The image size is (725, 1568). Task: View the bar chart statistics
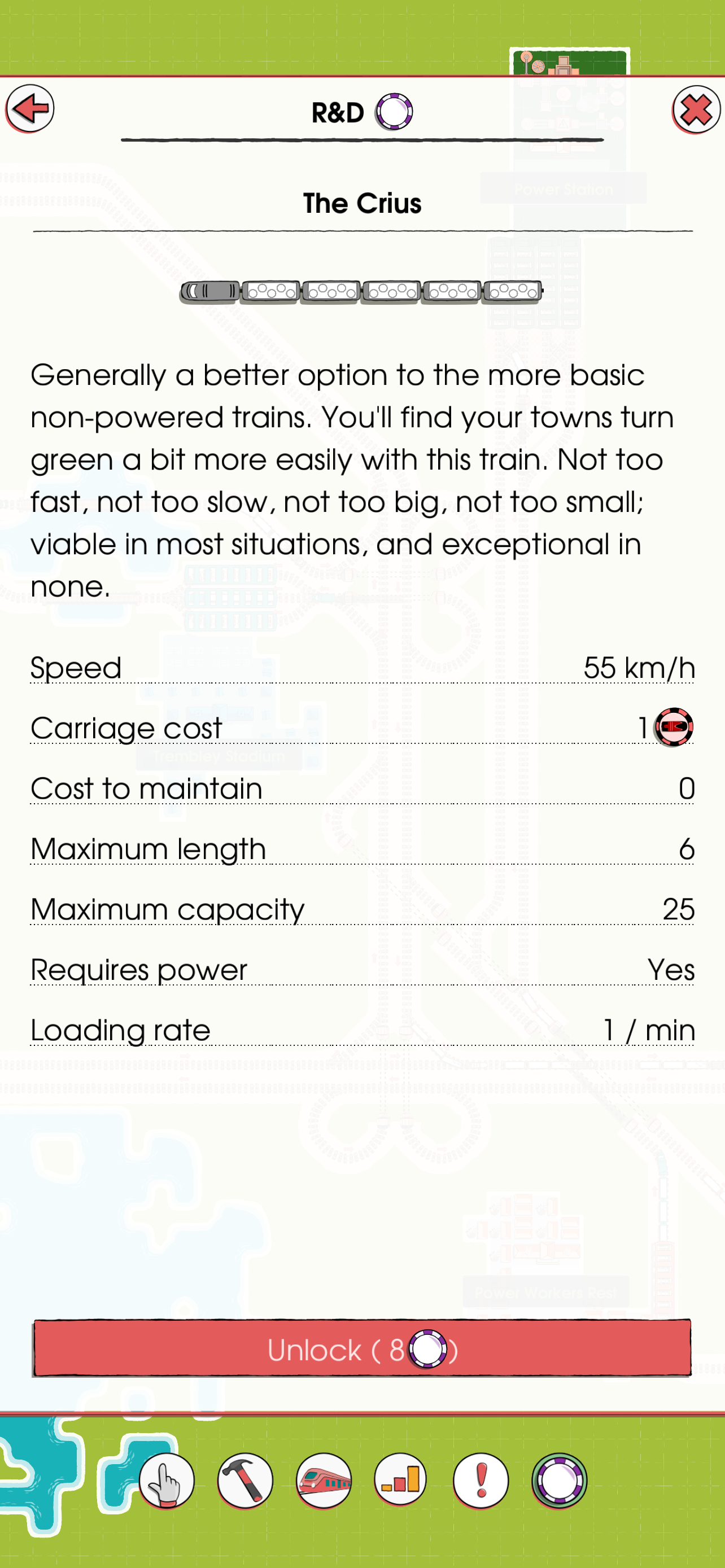point(401,1480)
